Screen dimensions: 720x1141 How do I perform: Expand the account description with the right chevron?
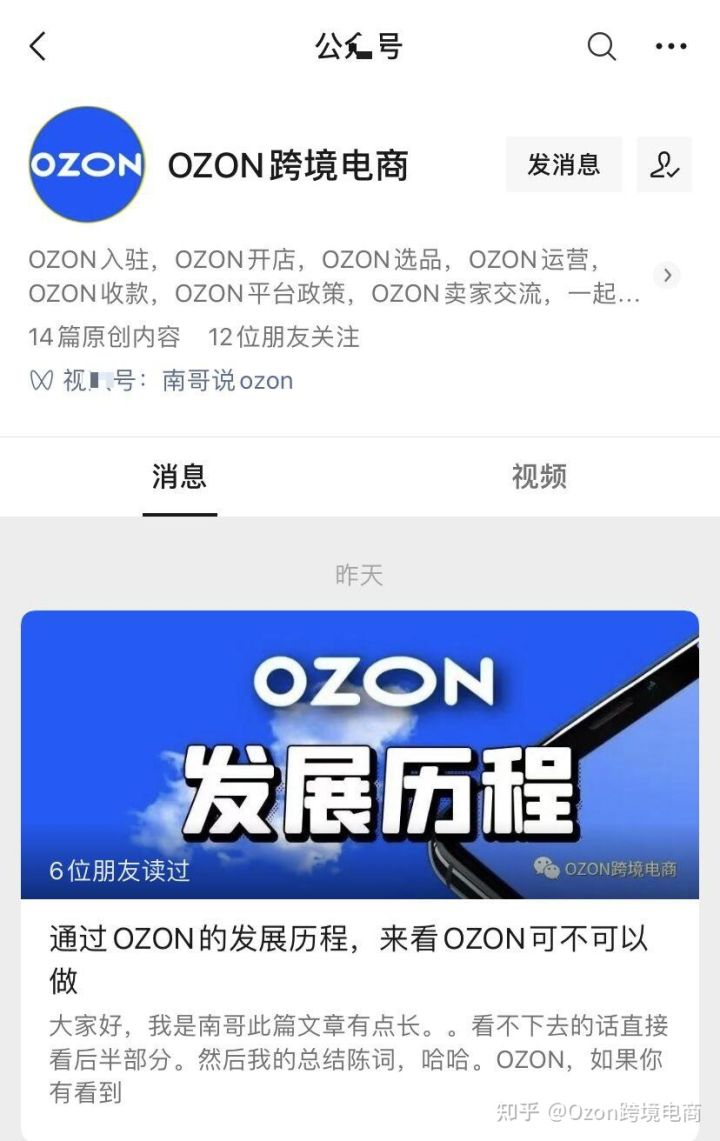(x=666, y=276)
